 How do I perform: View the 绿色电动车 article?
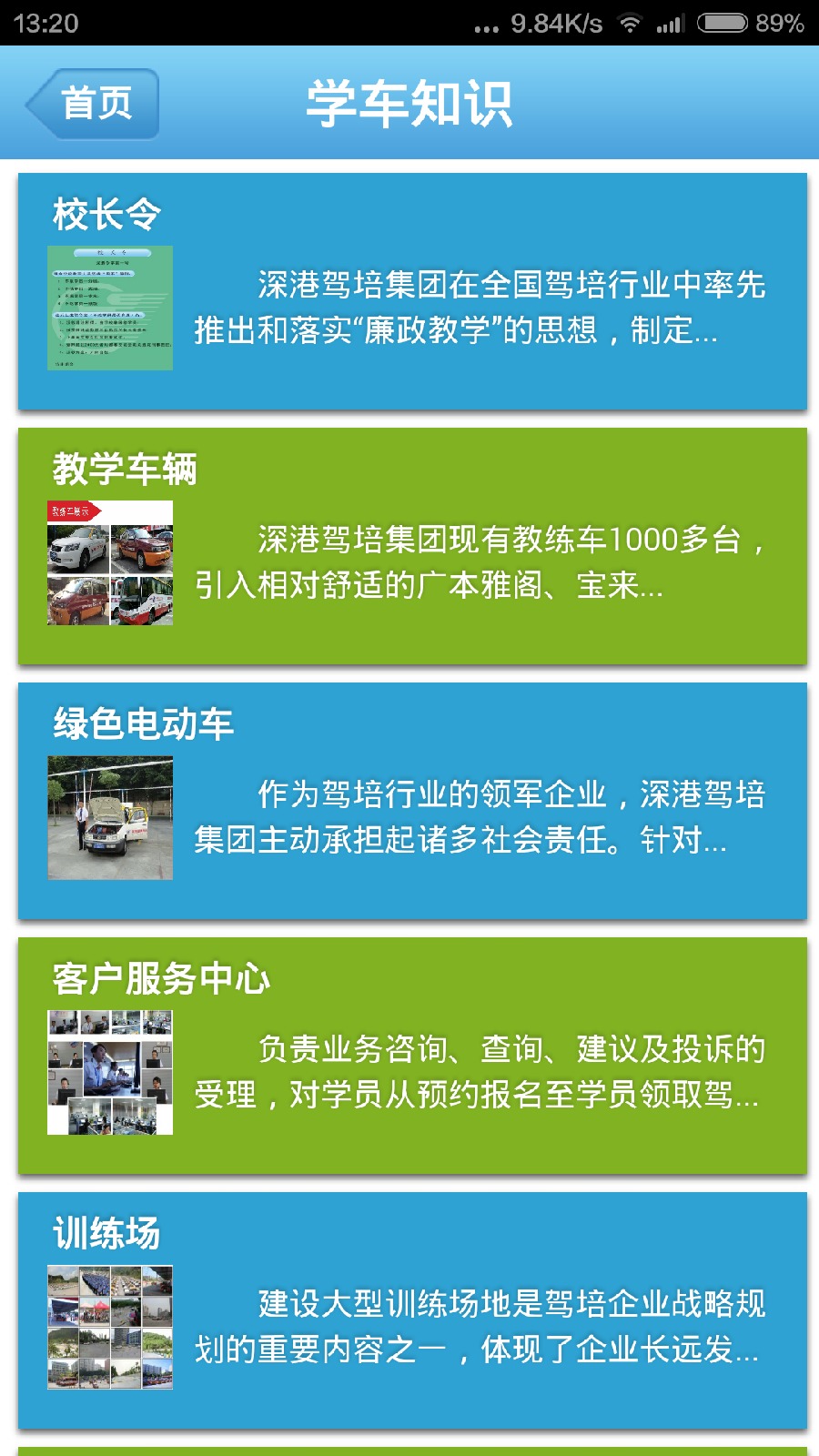[412, 801]
